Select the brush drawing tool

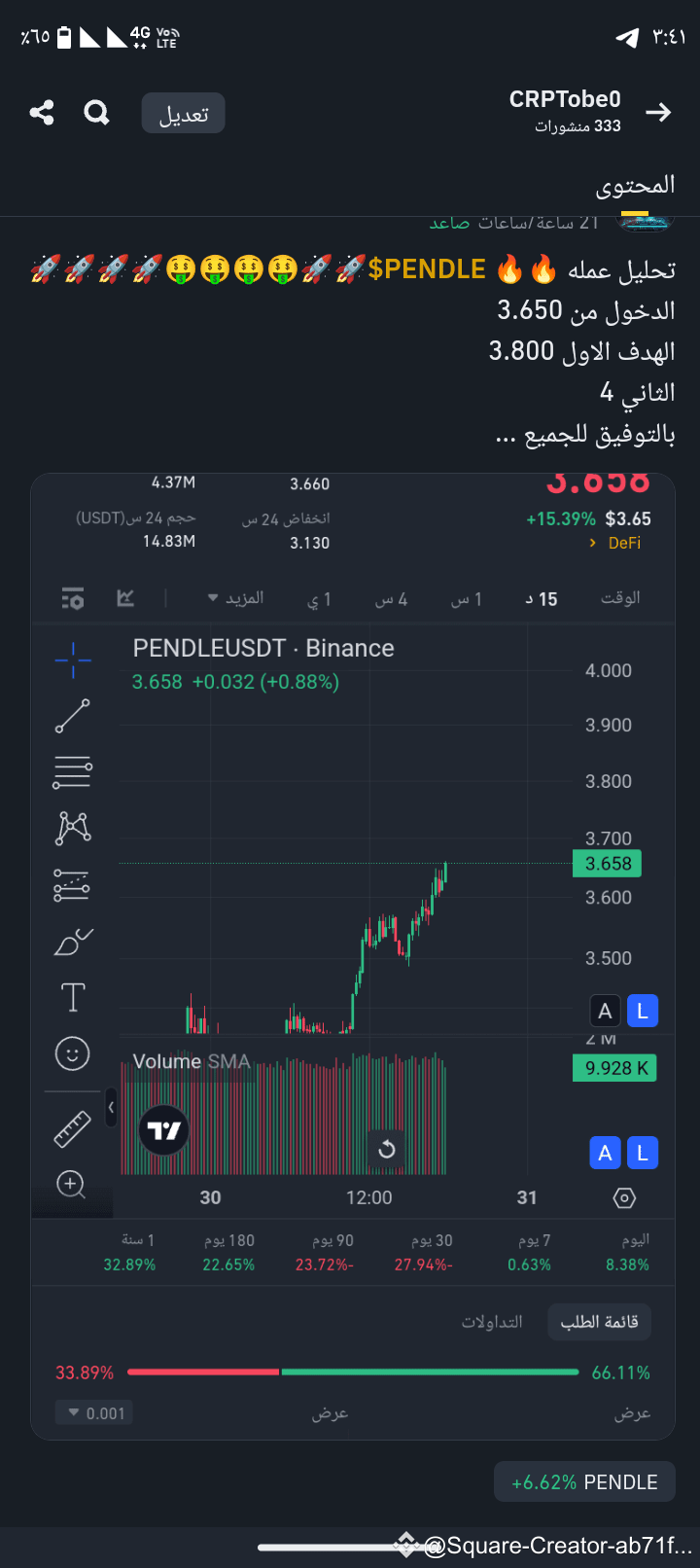pyautogui.click(x=72, y=940)
